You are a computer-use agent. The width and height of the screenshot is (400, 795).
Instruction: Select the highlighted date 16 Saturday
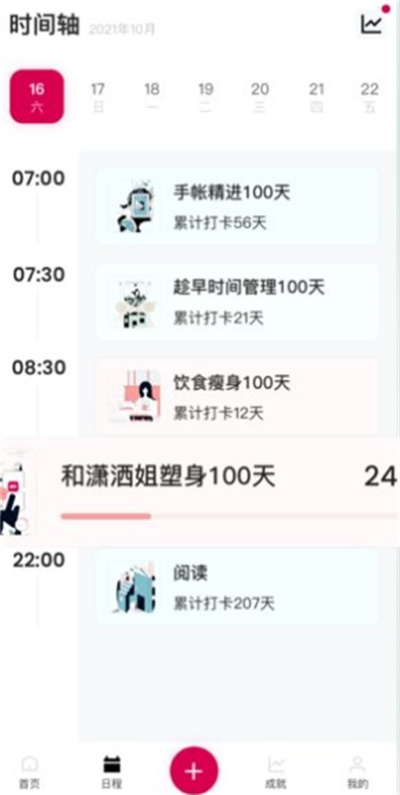pos(37,96)
